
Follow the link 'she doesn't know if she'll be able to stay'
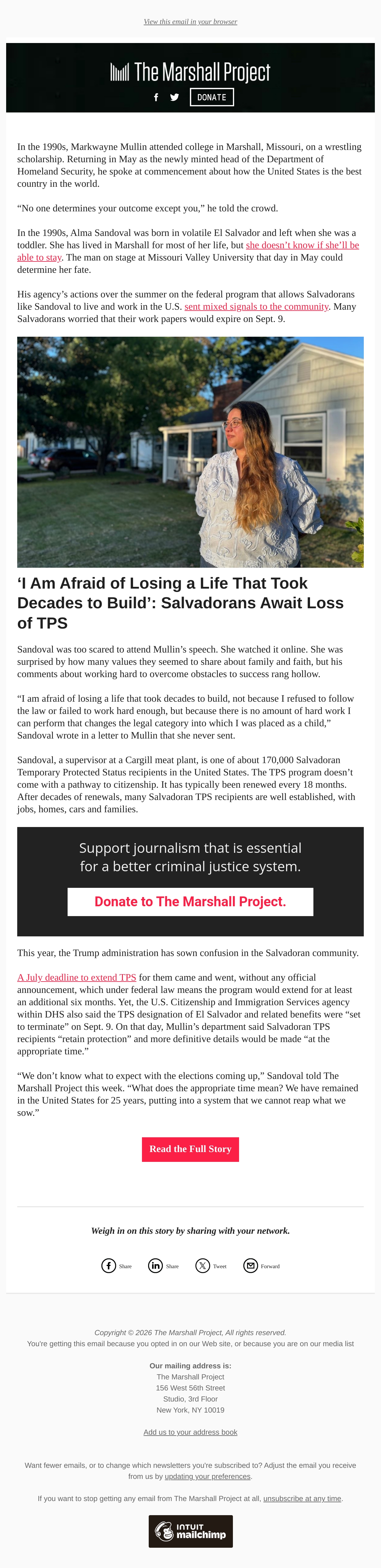coord(188,251)
